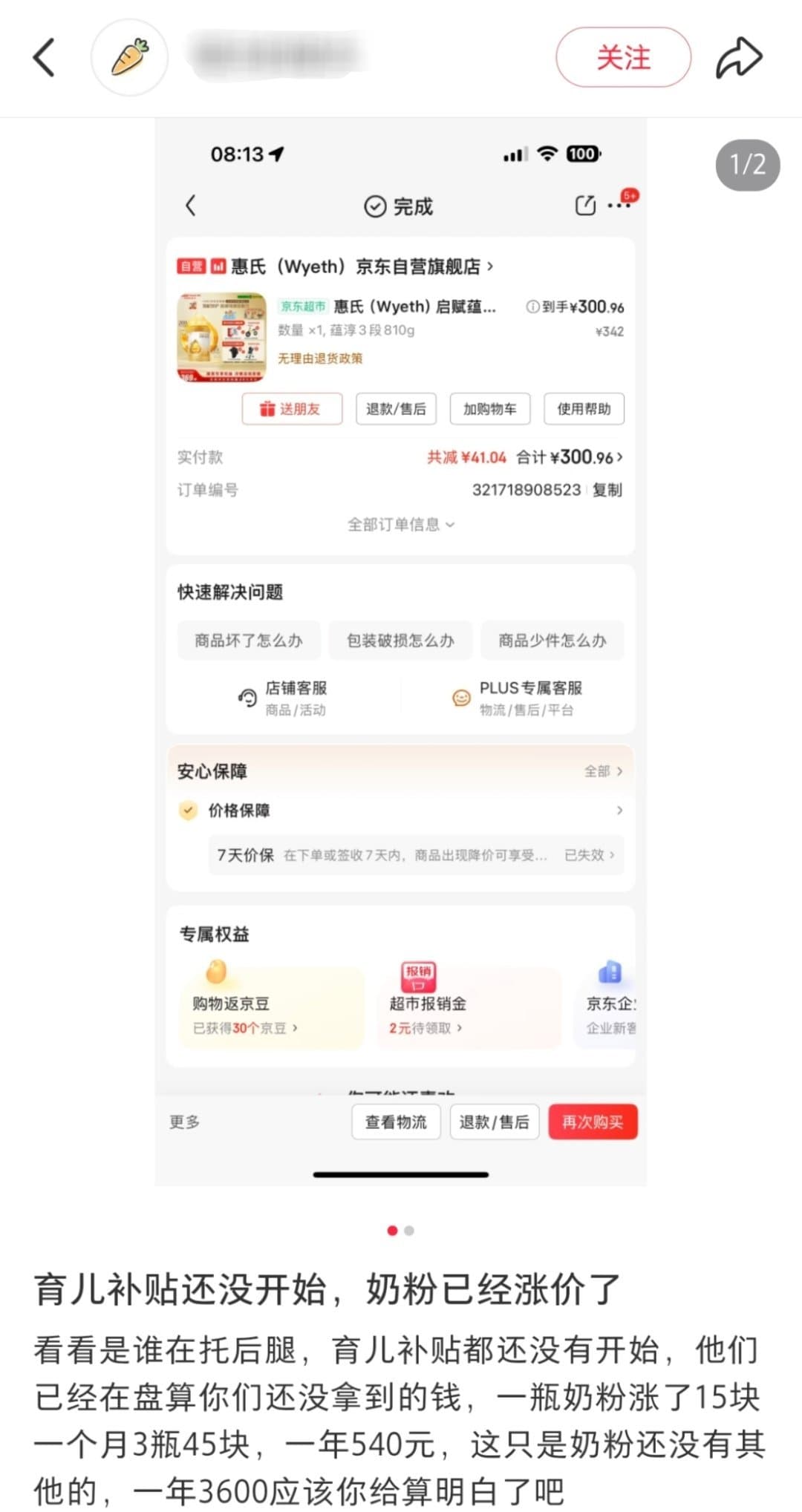Go back from this post

click(x=45, y=58)
